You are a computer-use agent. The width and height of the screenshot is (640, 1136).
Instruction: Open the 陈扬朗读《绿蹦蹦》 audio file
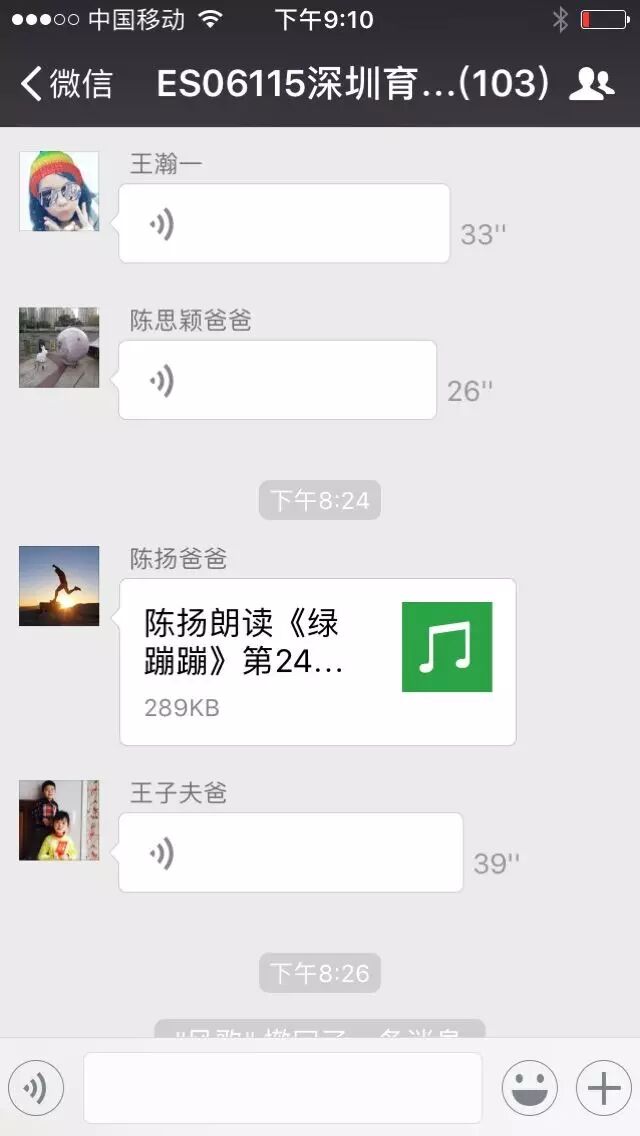tap(317, 661)
